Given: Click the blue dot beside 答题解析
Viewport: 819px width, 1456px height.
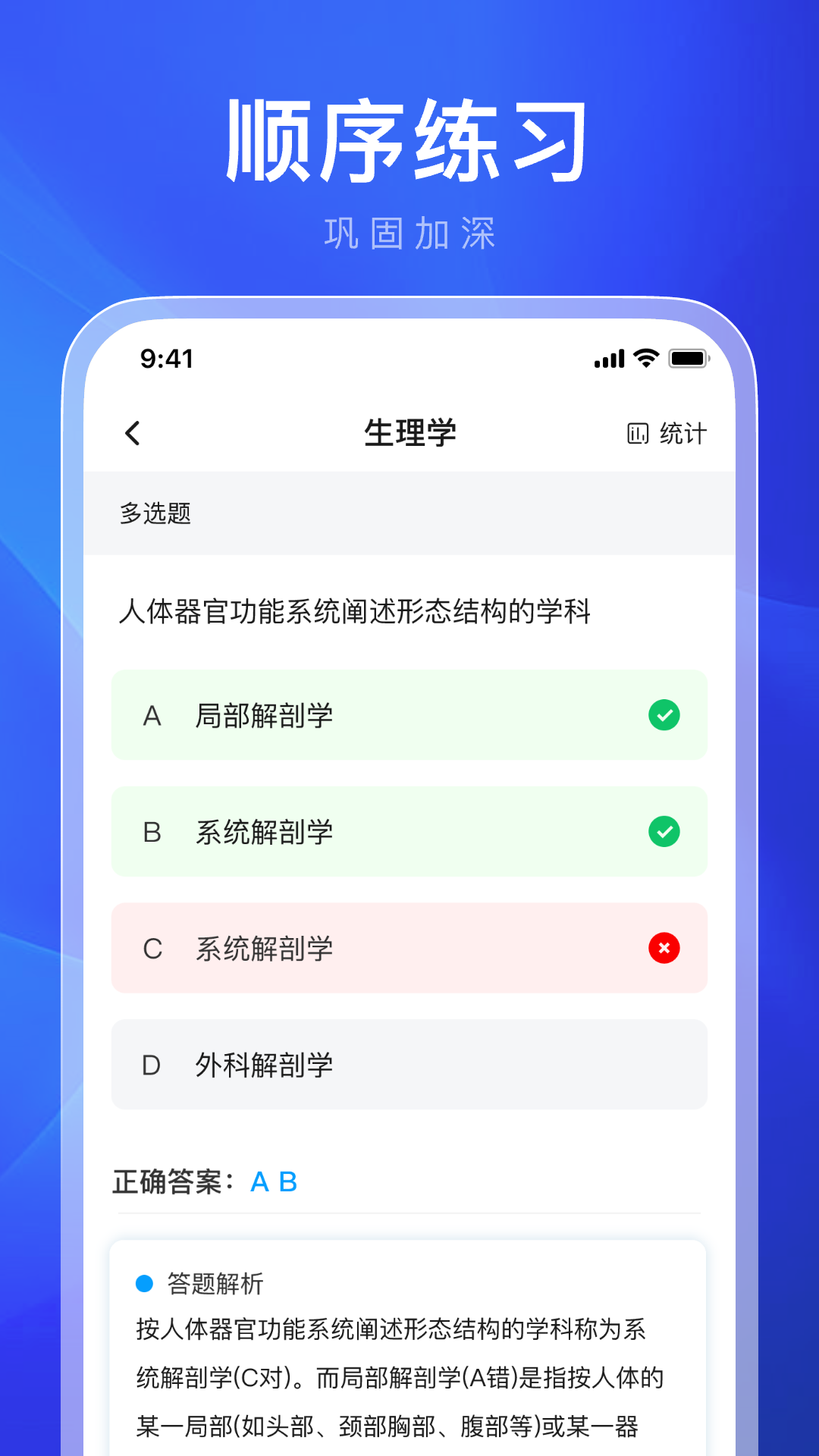Looking at the screenshot, I should click(x=145, y=1284).
